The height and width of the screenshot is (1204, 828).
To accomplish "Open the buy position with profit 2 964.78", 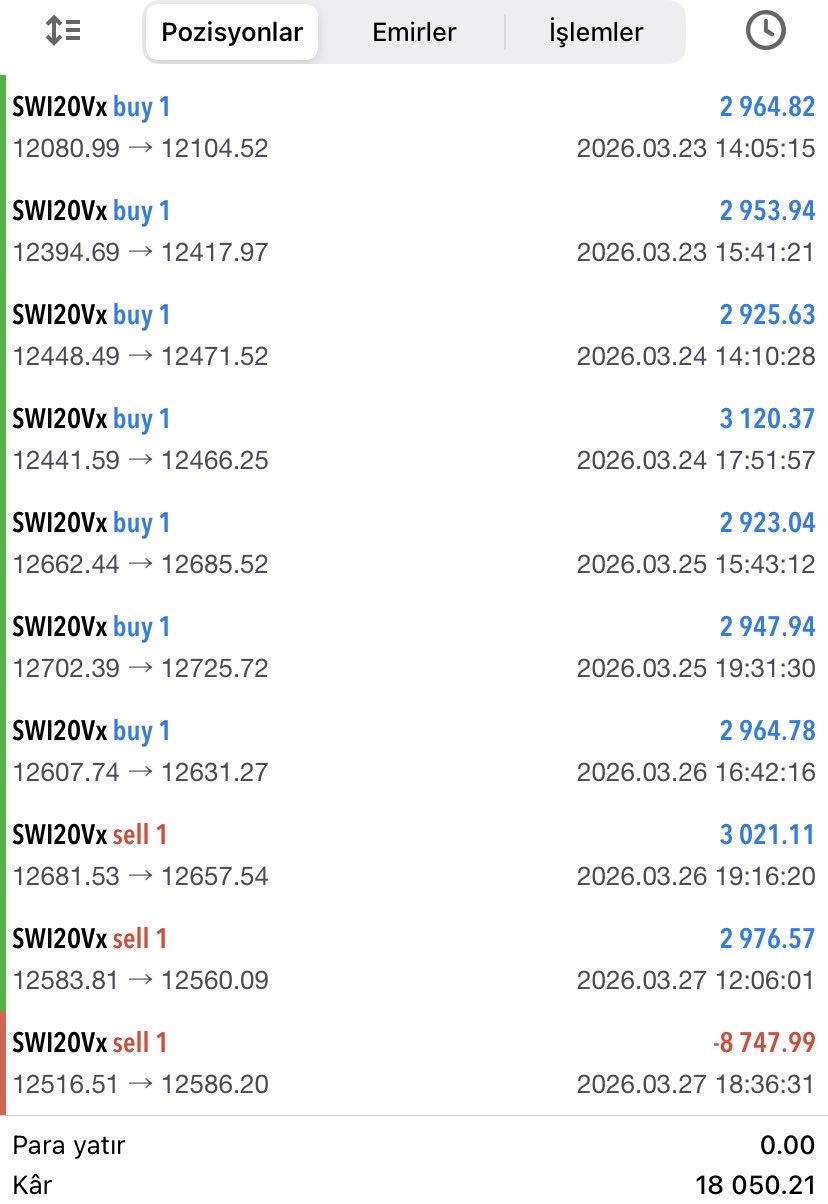I will pos(414,751).
